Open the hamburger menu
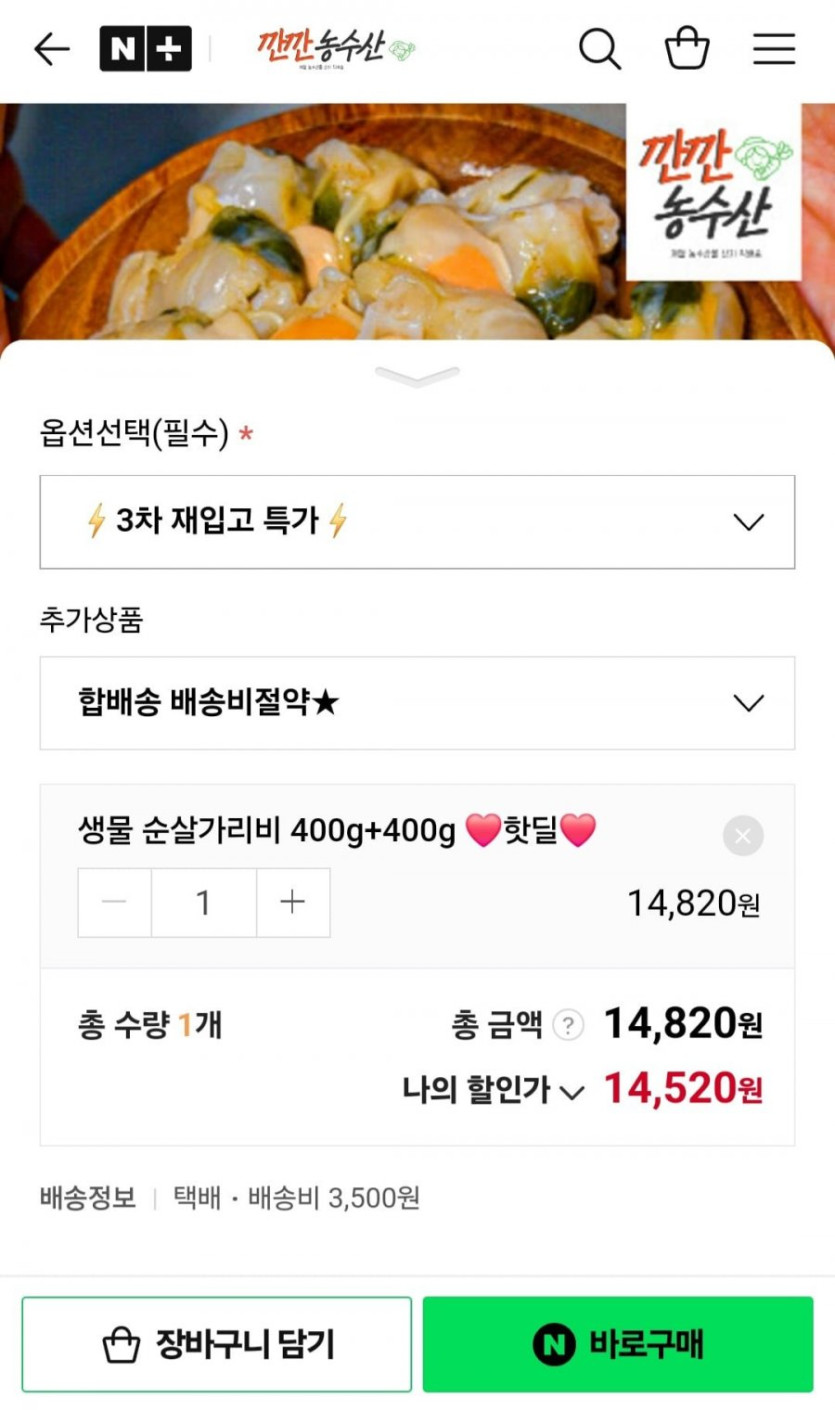The width and height of the screenshot is (835, 1410). [774, 49]
